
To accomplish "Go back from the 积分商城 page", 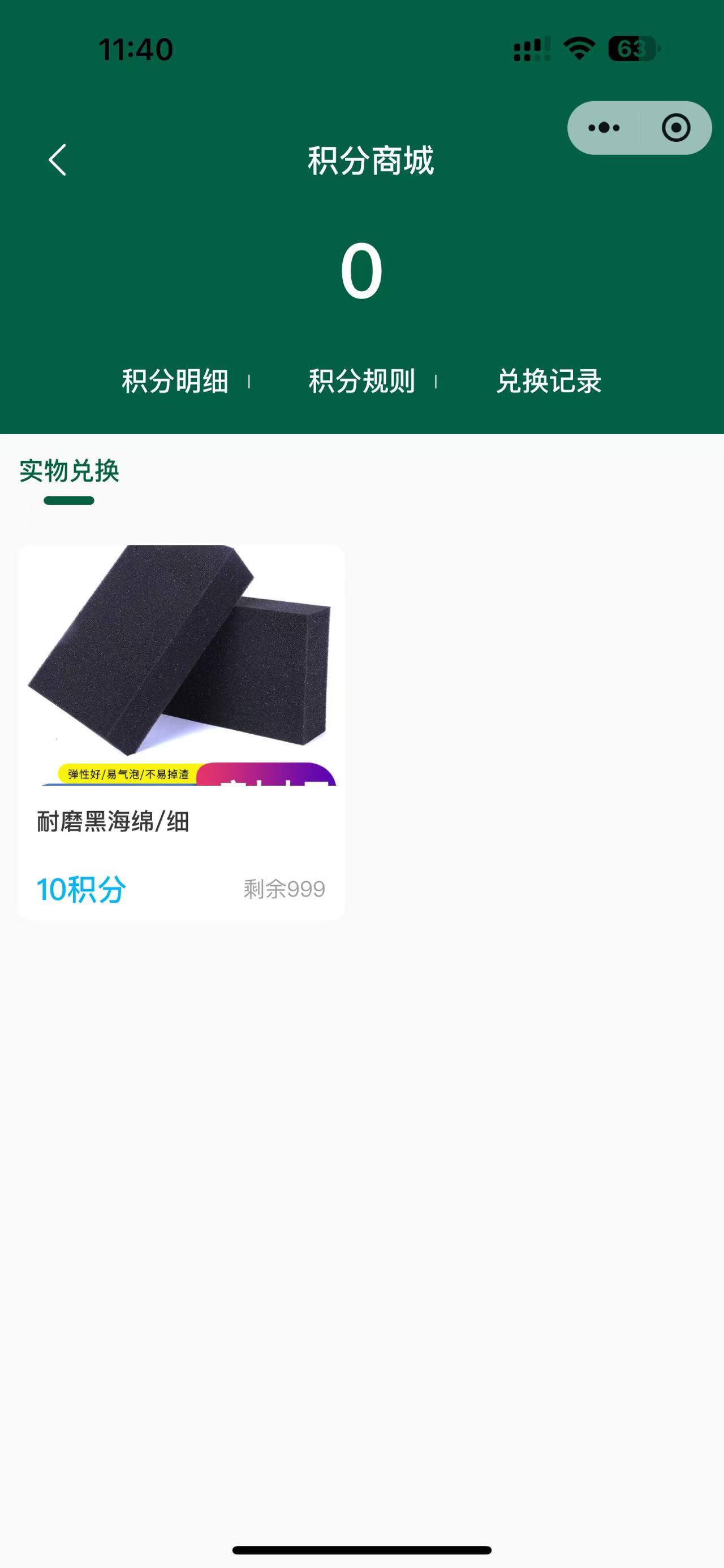I will pyautogui.click(x=58, y=160).
